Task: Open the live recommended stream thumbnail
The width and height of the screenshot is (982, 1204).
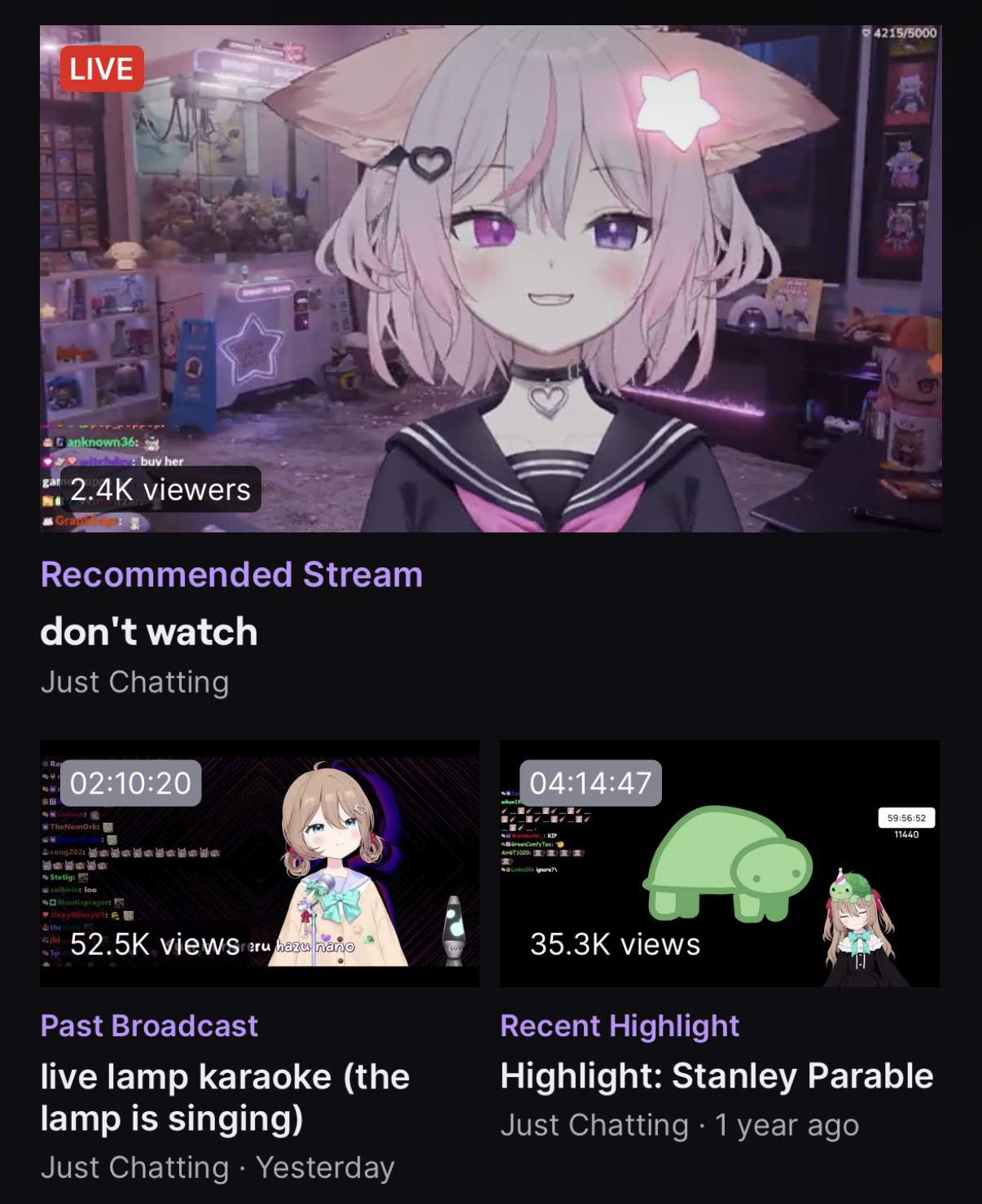Action: (490, 278)
